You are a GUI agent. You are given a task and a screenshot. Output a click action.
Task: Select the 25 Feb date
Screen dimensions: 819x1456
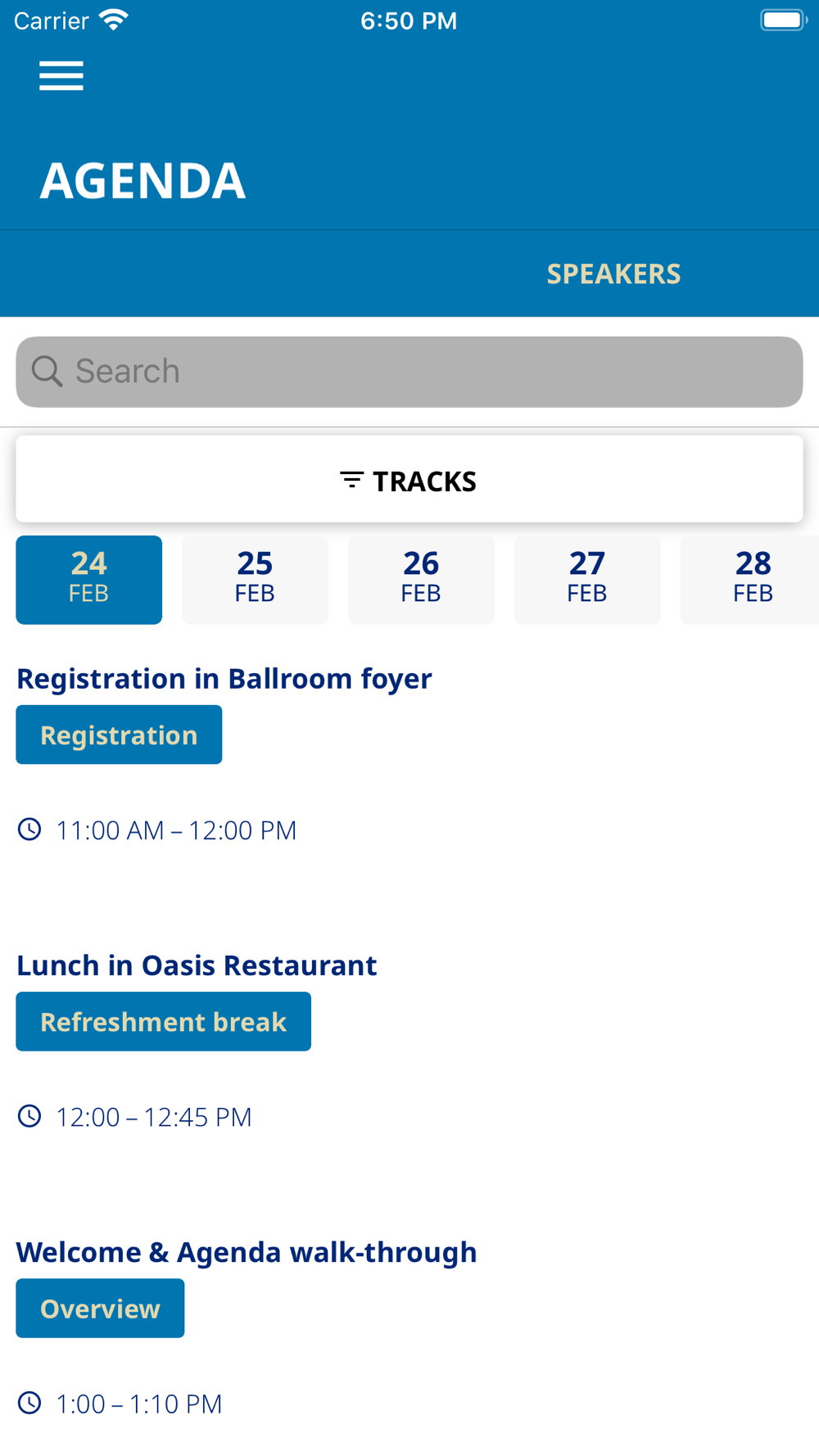[x=255, y=580]
